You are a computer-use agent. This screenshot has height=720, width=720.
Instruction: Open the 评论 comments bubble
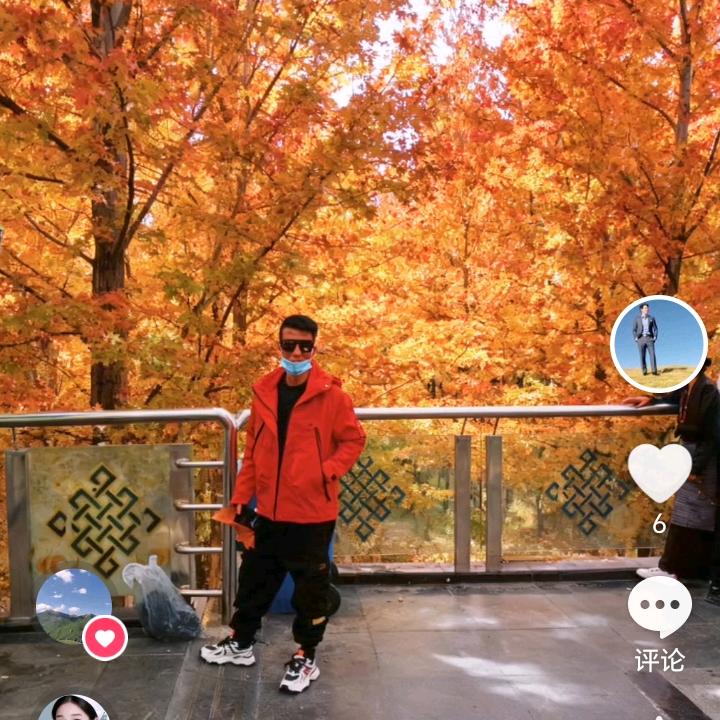click(659, 607)
